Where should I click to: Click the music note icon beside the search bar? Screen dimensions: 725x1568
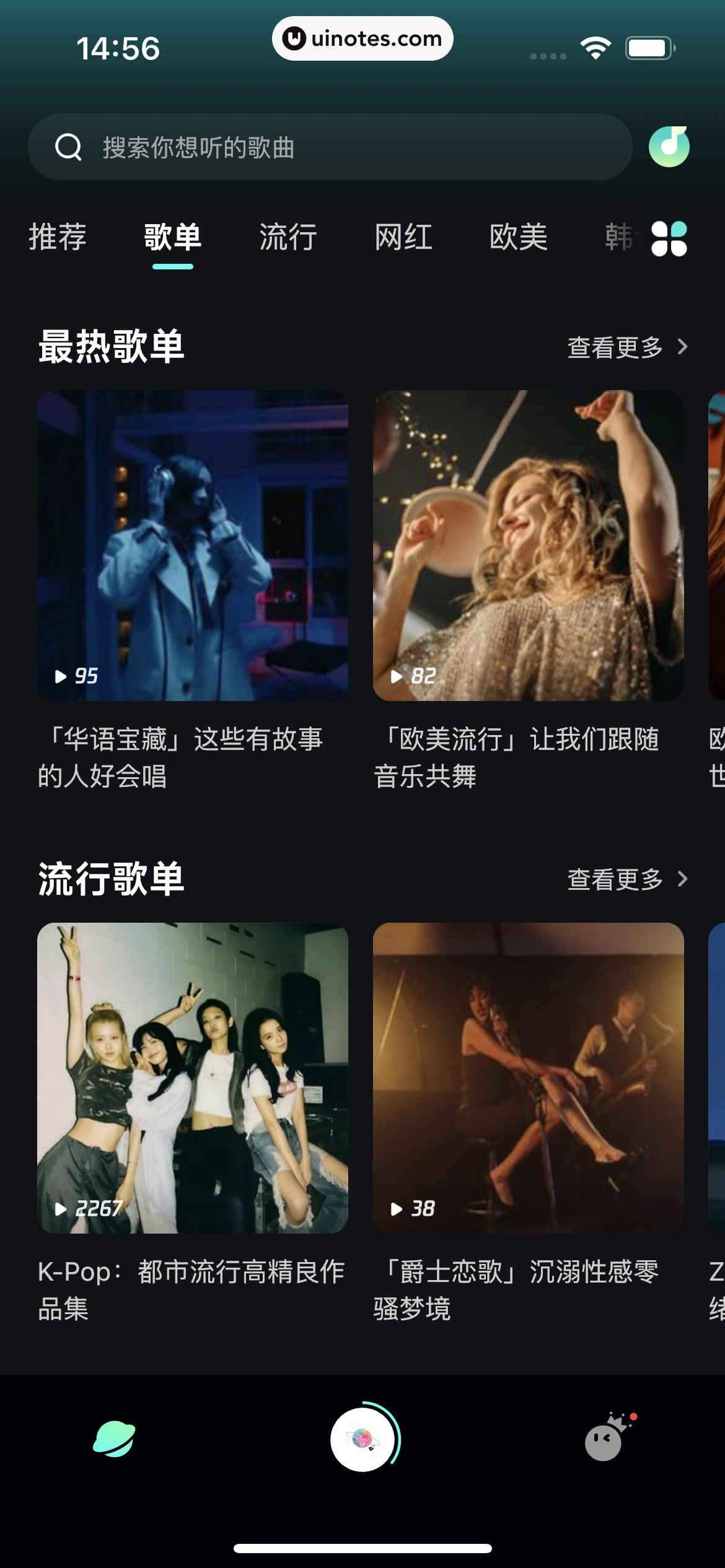670,147
